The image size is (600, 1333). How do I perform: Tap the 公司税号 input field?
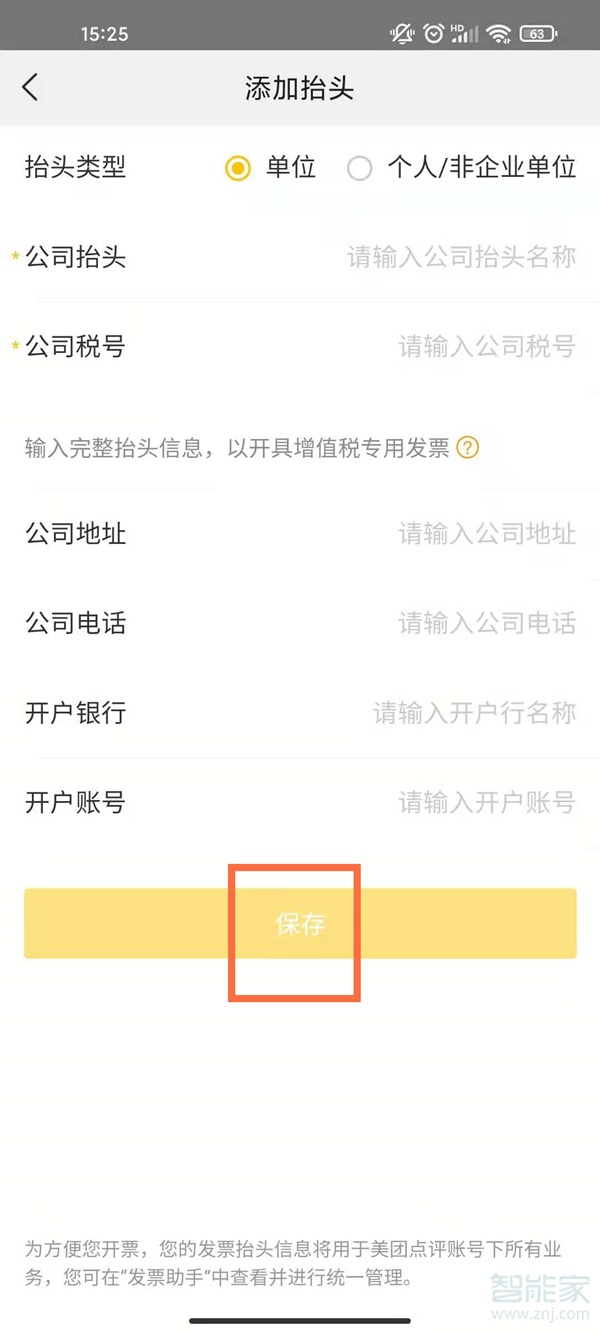[x=487, y=347]
